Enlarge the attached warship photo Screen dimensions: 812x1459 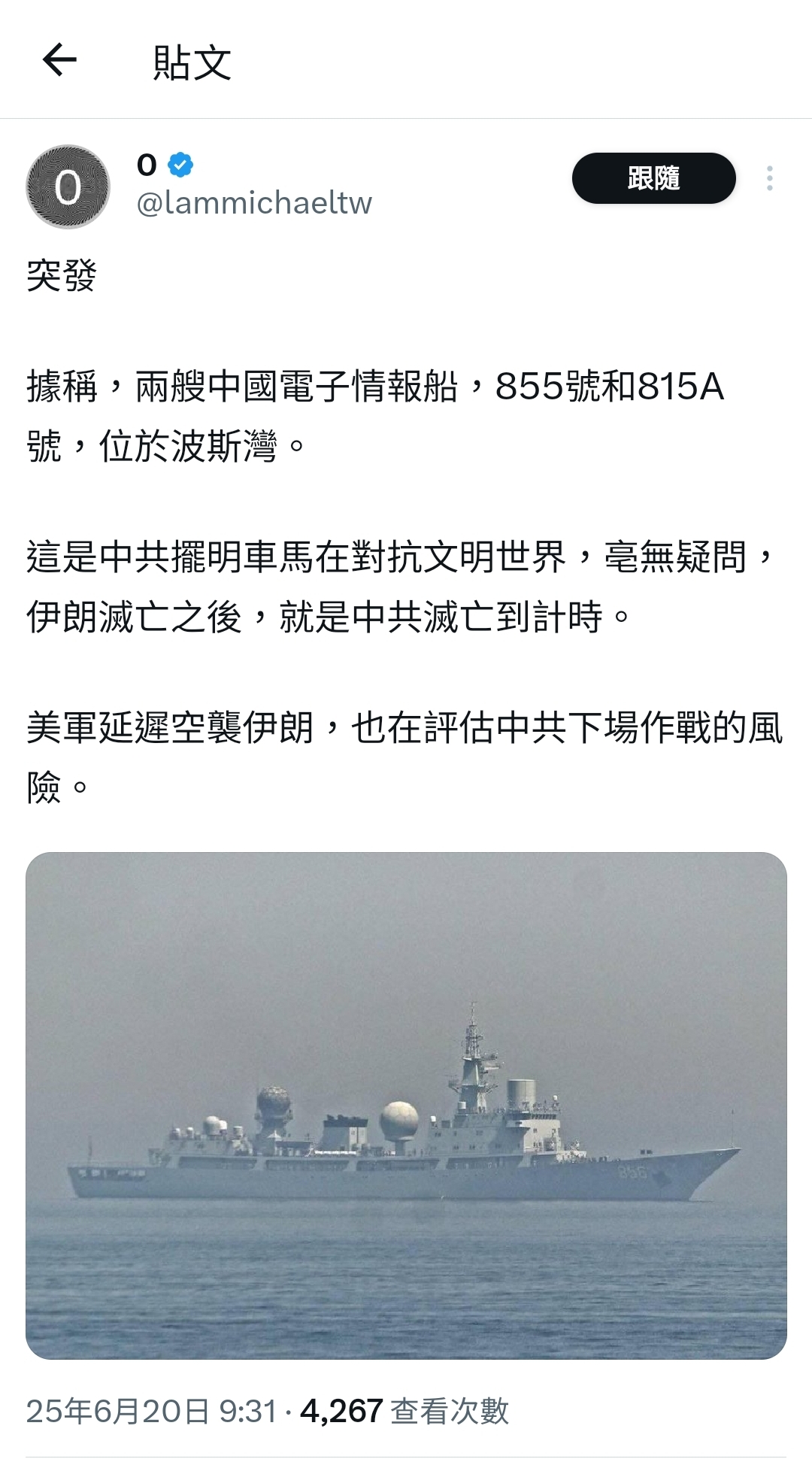point(406,1106)
